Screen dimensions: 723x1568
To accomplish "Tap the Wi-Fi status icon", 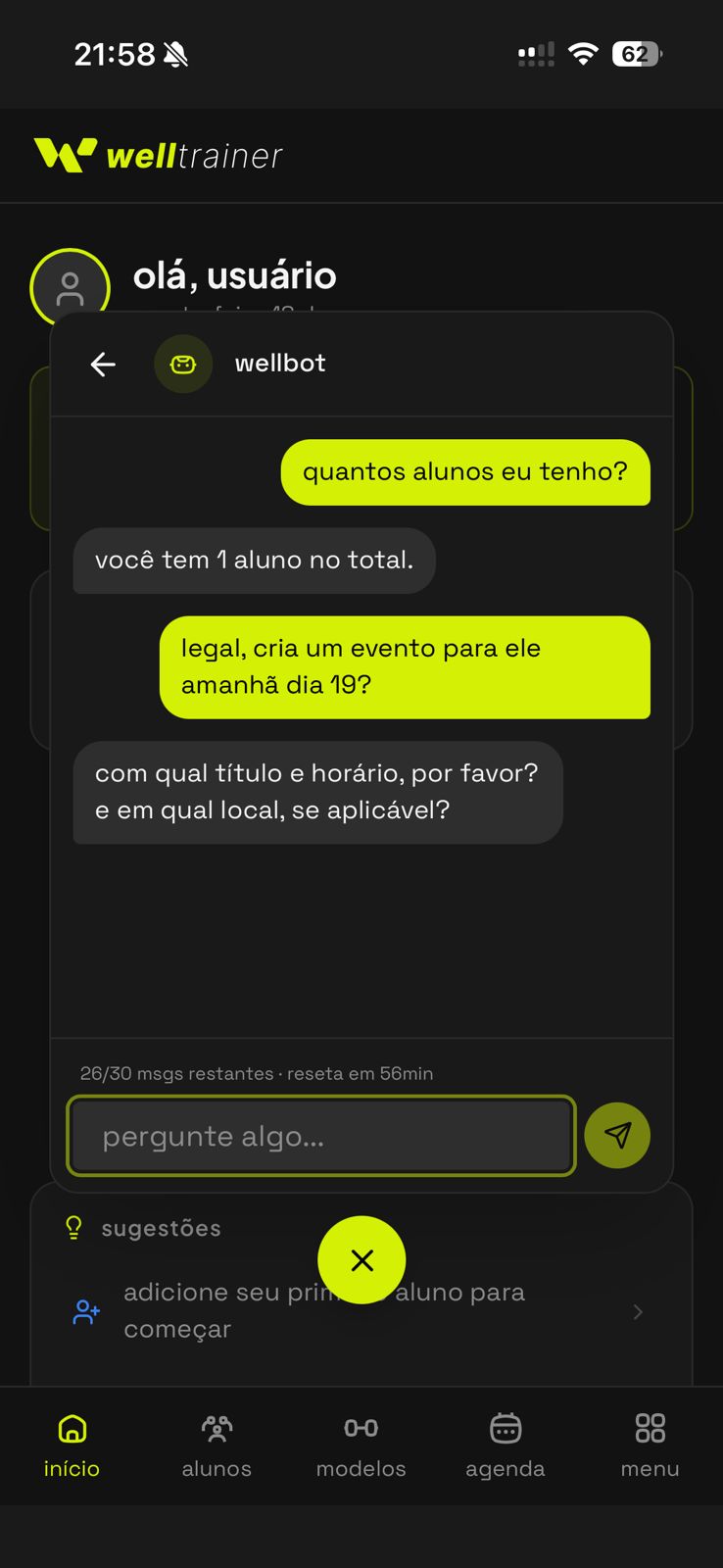I will [582, 54].
